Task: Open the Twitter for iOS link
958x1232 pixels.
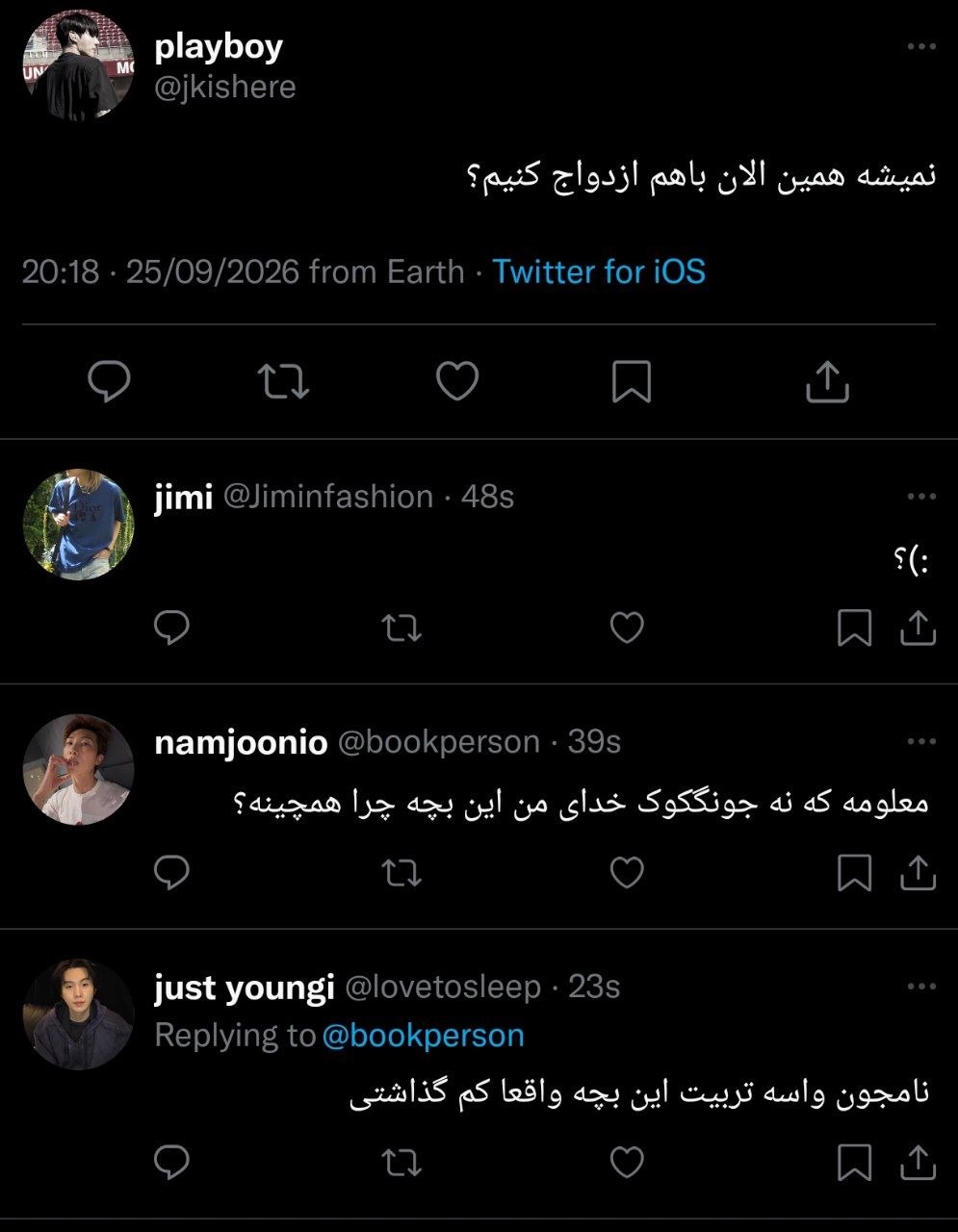Action: (x=599, y=271)
